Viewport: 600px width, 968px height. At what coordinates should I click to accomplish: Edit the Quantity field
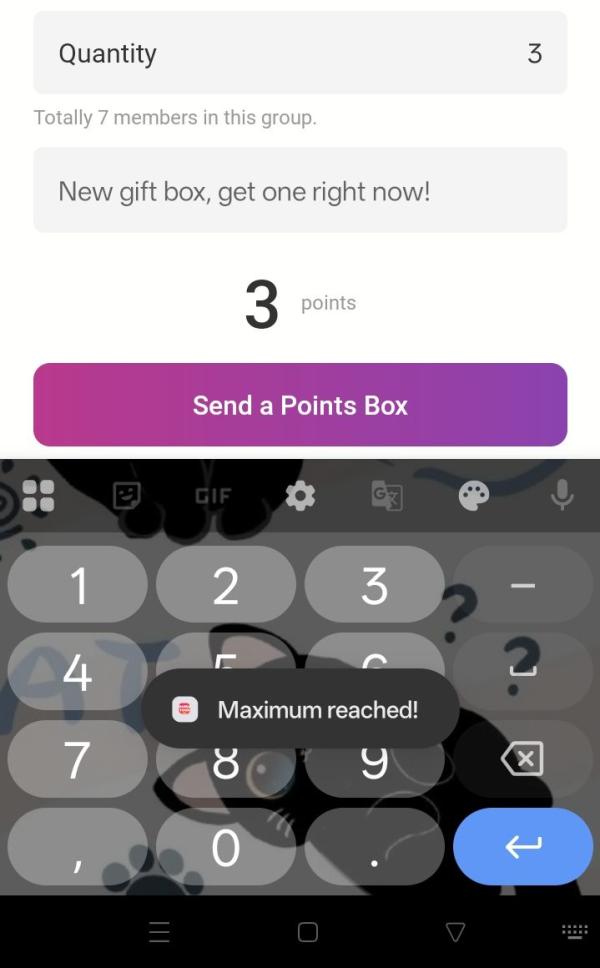point(300,53)
